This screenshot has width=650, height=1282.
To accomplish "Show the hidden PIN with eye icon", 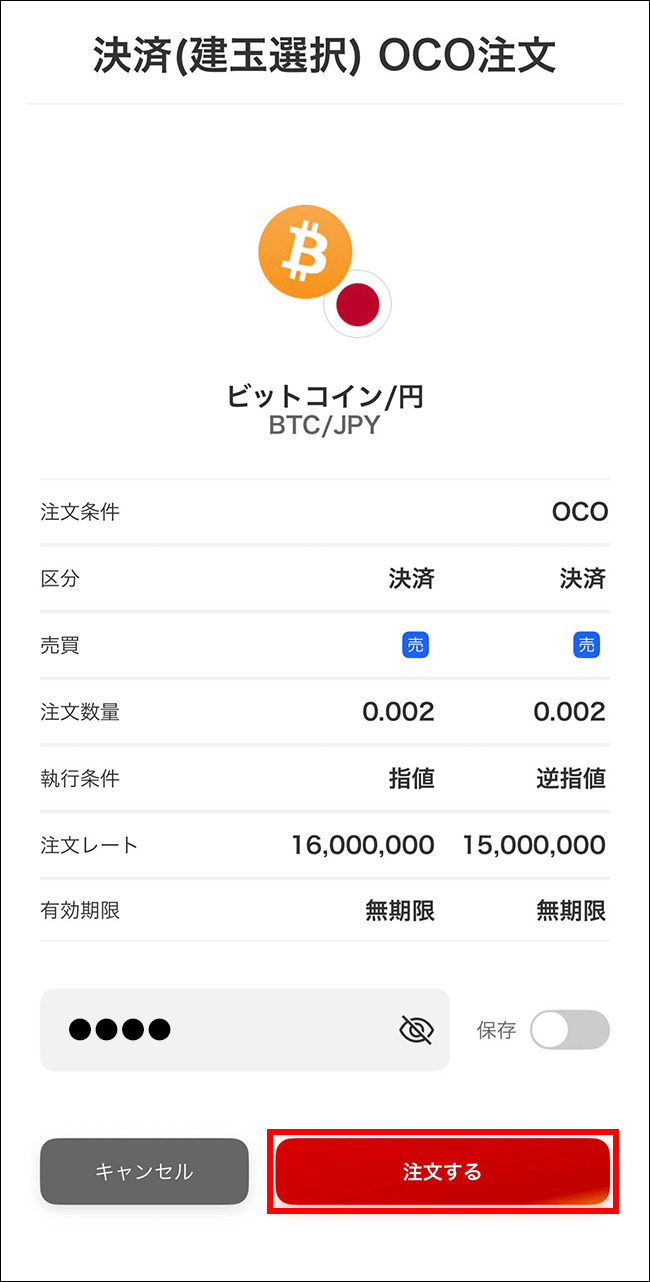I will coord(416,1030).
